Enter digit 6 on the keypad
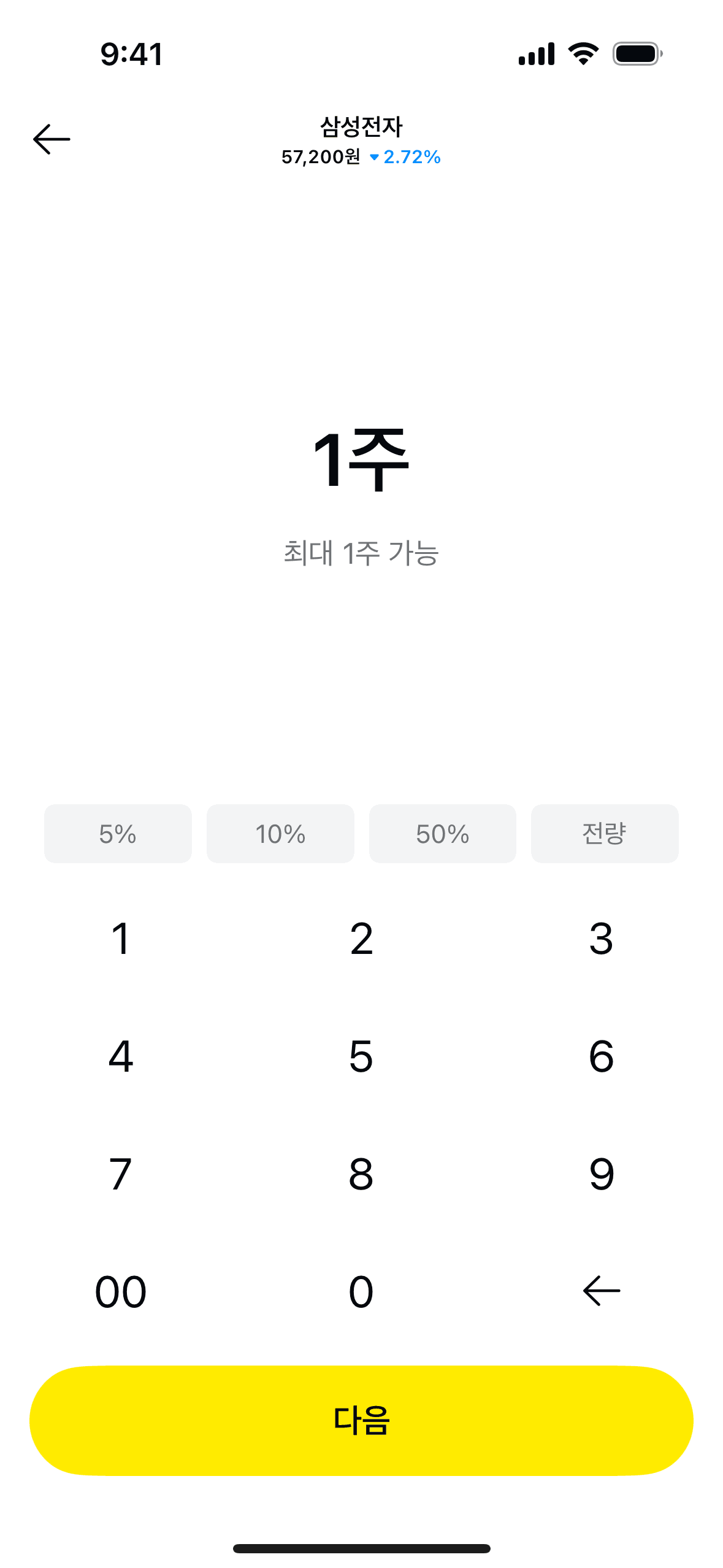This screenshot has height=1568, width=723. [601, 1056]
